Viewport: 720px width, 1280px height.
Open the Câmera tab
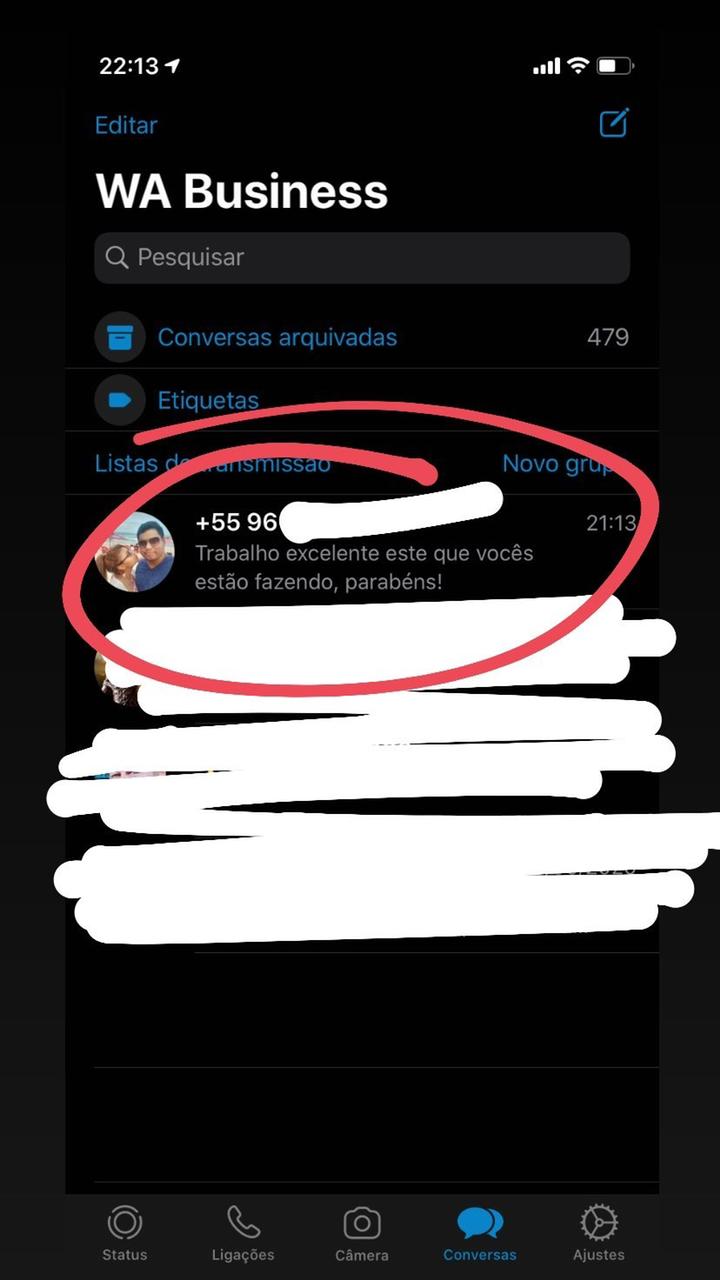coord(361,1233)
